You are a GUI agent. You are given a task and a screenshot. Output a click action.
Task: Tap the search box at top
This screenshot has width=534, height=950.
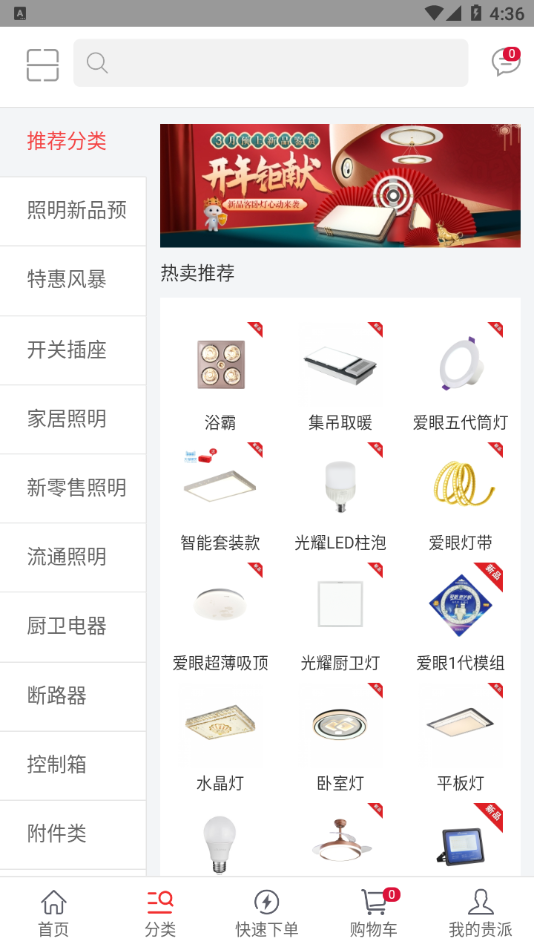(270, 63)
